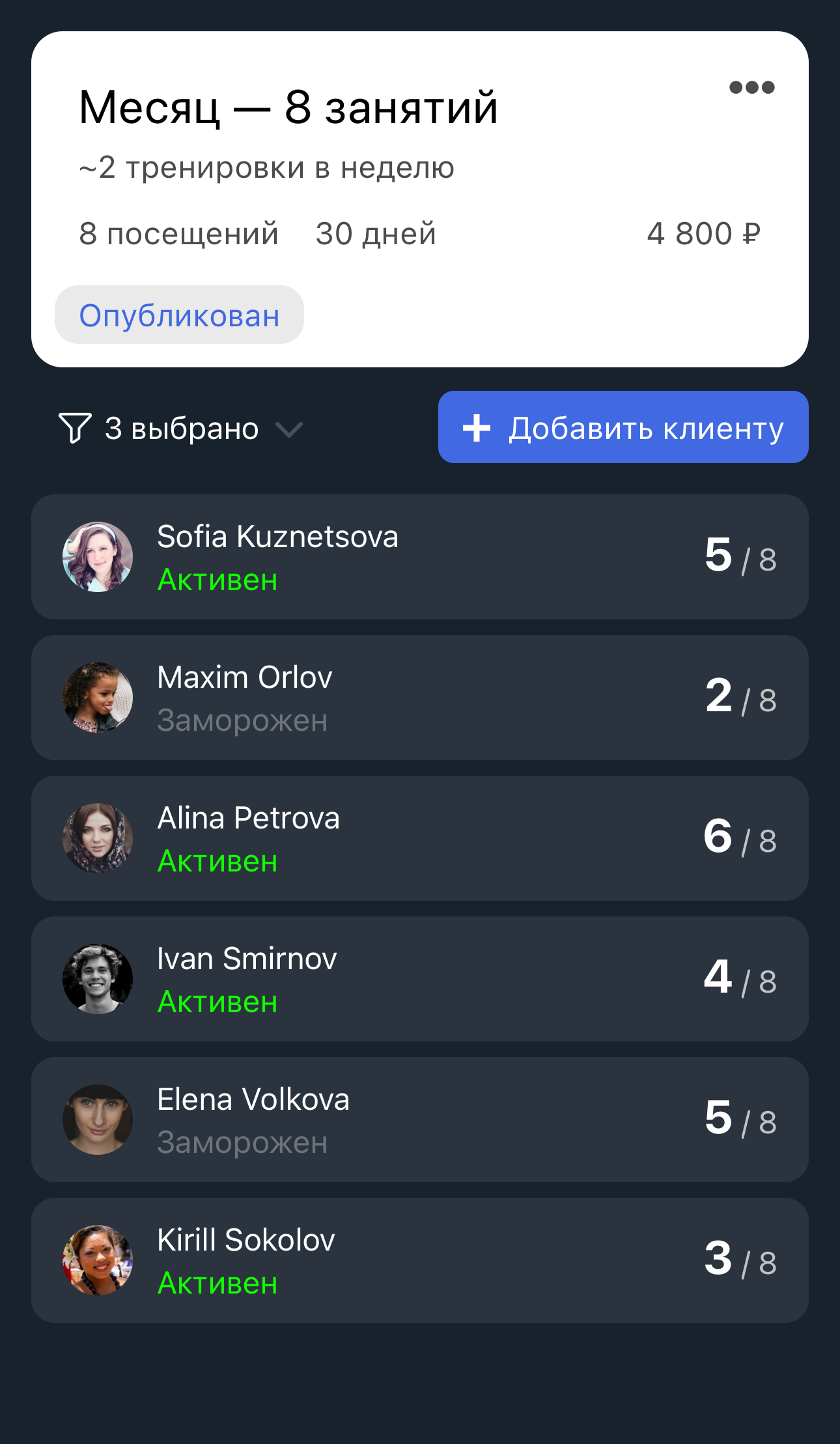Click Ivan Smirnov's avatar photo
Image resolution: width=840 pixels, height=1444 pixels.
(x=98, y=979)
